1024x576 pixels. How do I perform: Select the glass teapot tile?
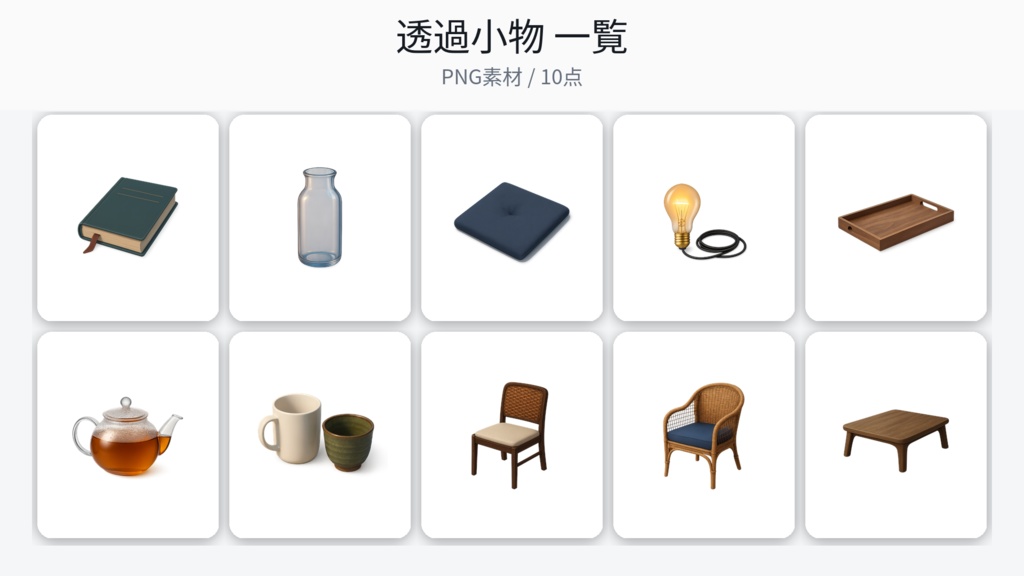pos(128,435)
